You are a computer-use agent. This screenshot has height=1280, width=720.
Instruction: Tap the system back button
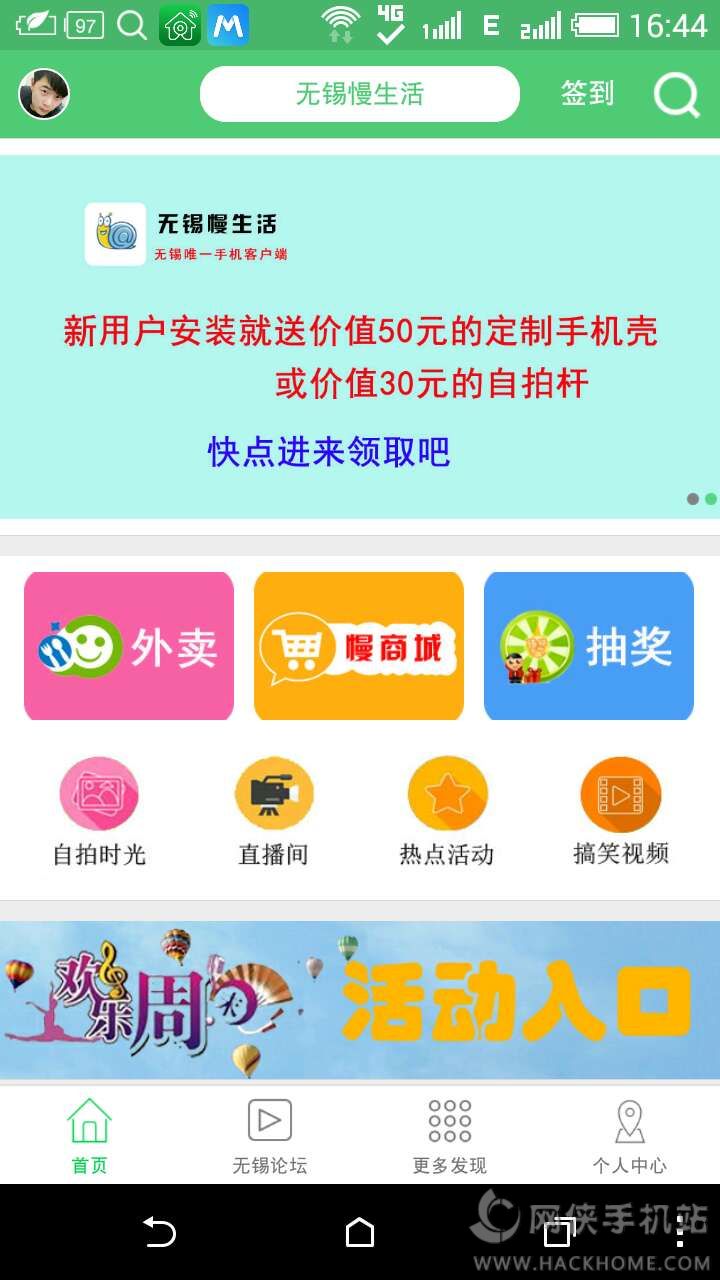159,1232
